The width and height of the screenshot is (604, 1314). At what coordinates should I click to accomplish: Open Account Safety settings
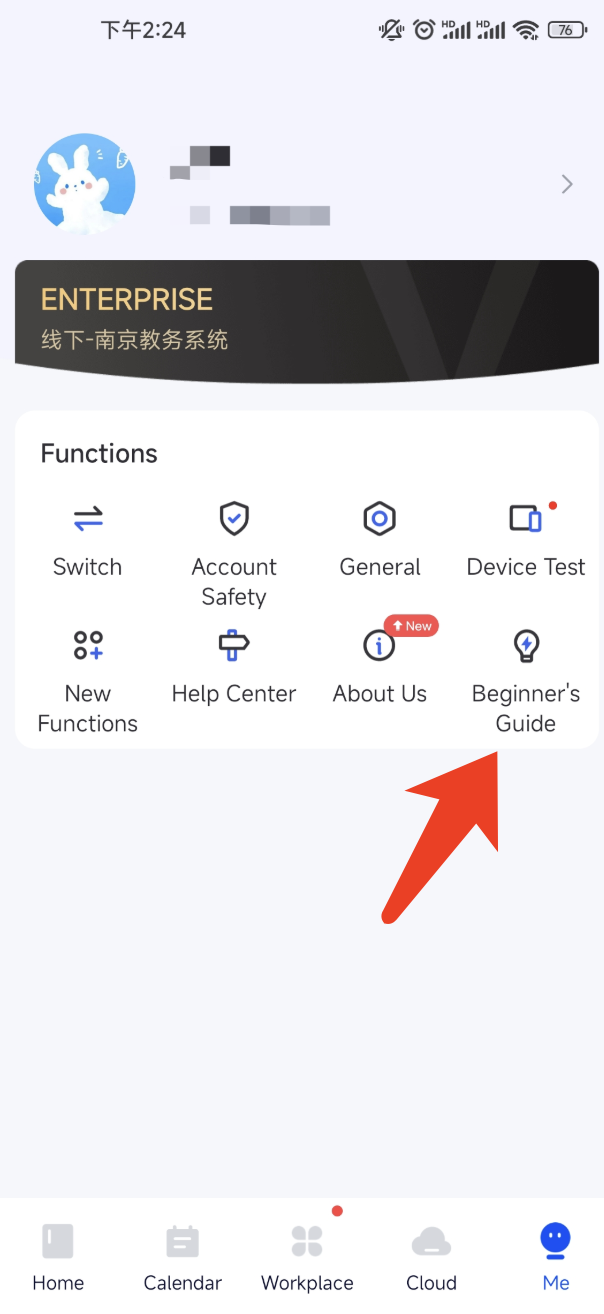(x=234, y=553)
